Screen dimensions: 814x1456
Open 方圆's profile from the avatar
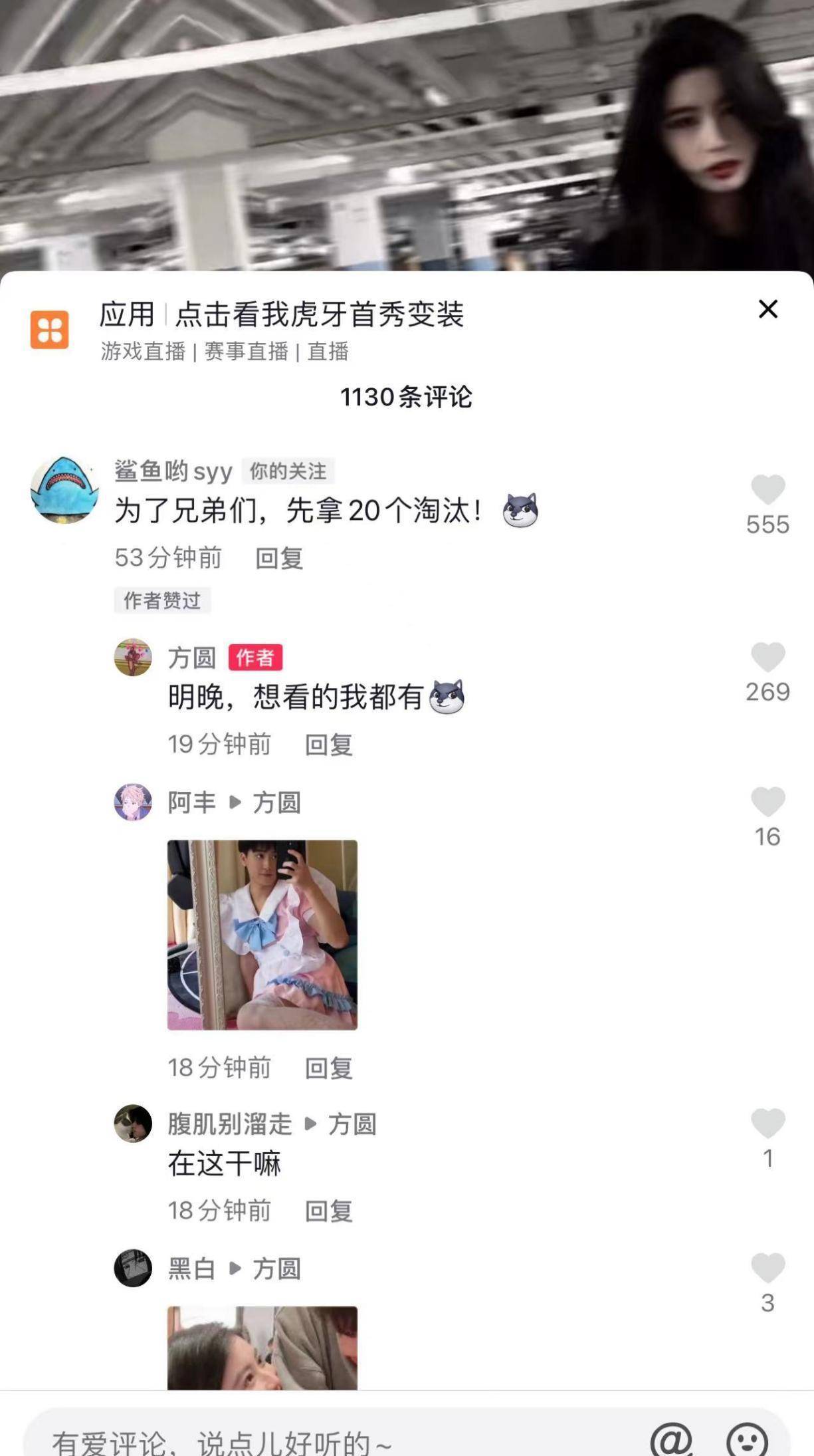click(x=133, y=658)
